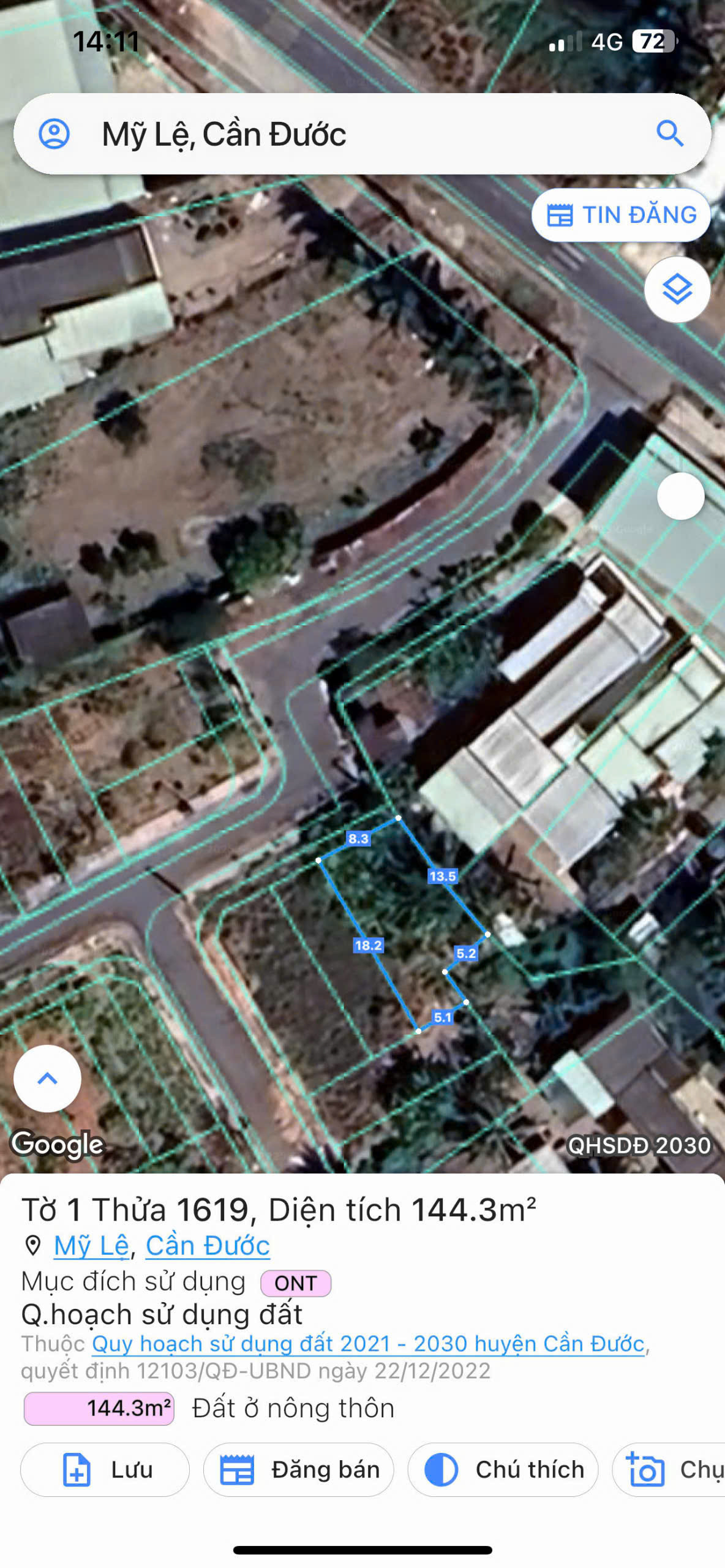Open the map layers selector
The height and width of the screenshot is (1568, 725).
click(677, 290)
